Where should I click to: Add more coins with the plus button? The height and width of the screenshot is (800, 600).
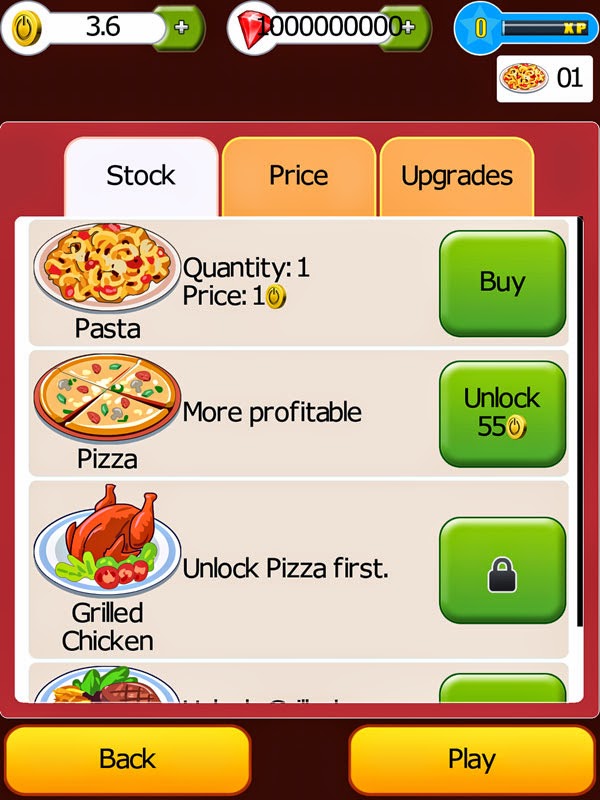[181, 28]
